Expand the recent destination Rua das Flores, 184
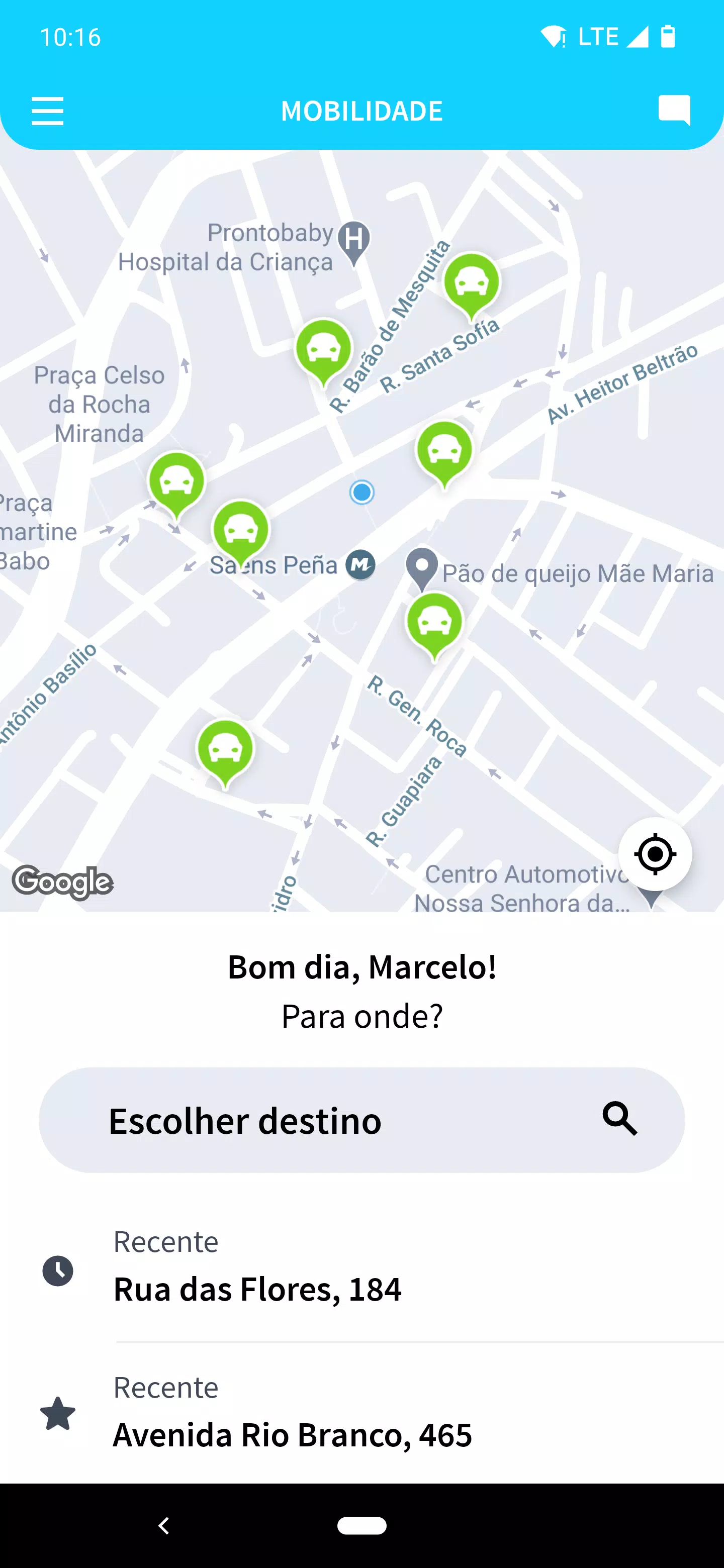The width and height of the screenshot is (724, 1568). [257, 1290]
